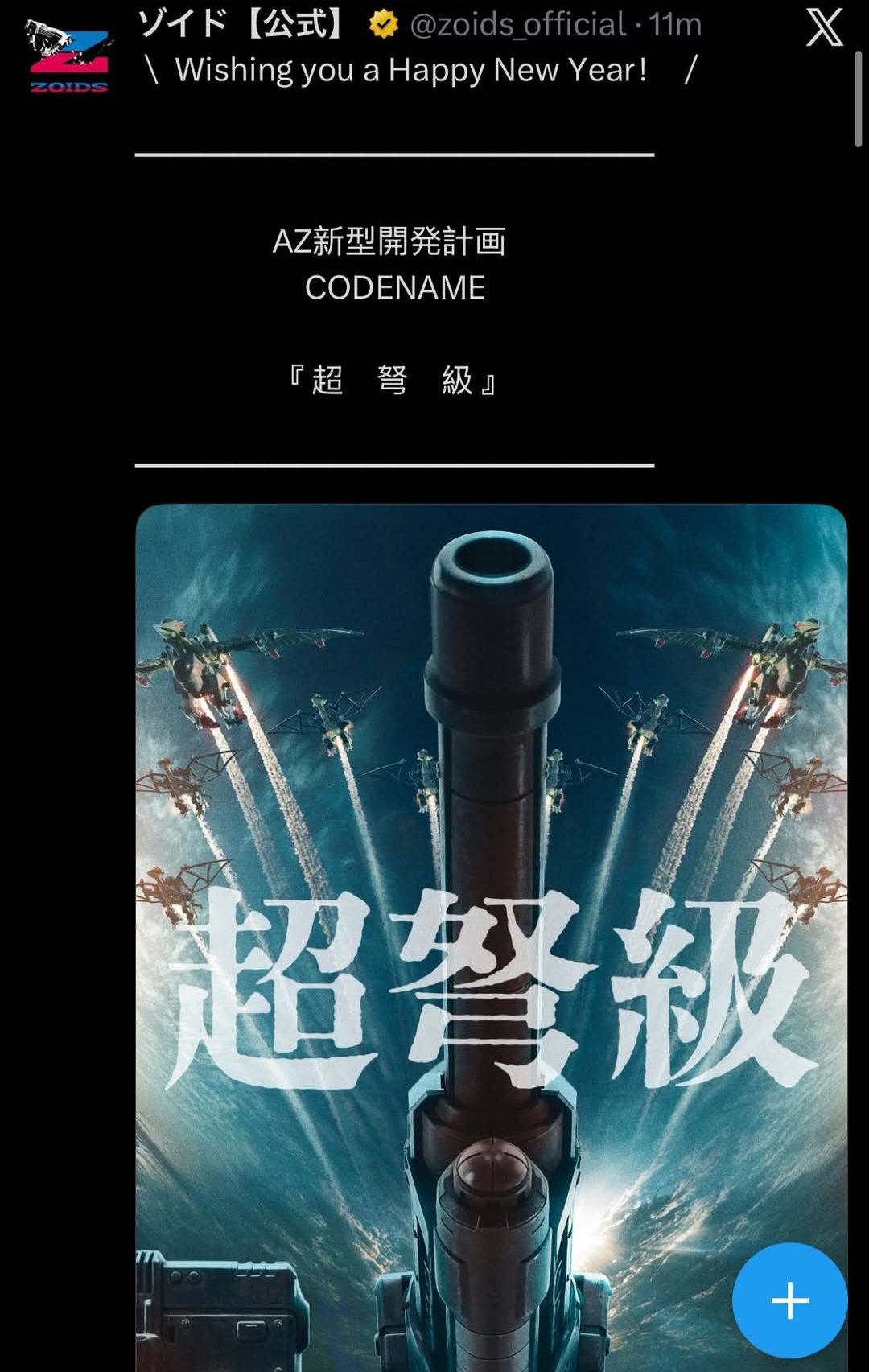
Task: Compose a new post with the plus button
Action: coord(789,1300)
